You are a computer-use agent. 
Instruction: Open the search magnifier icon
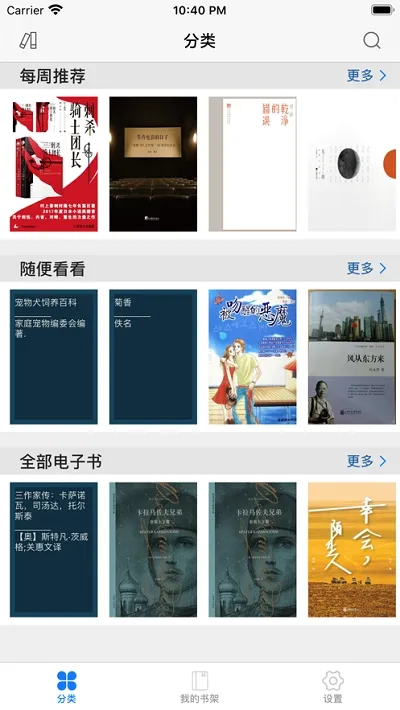(x=371, y=41)
